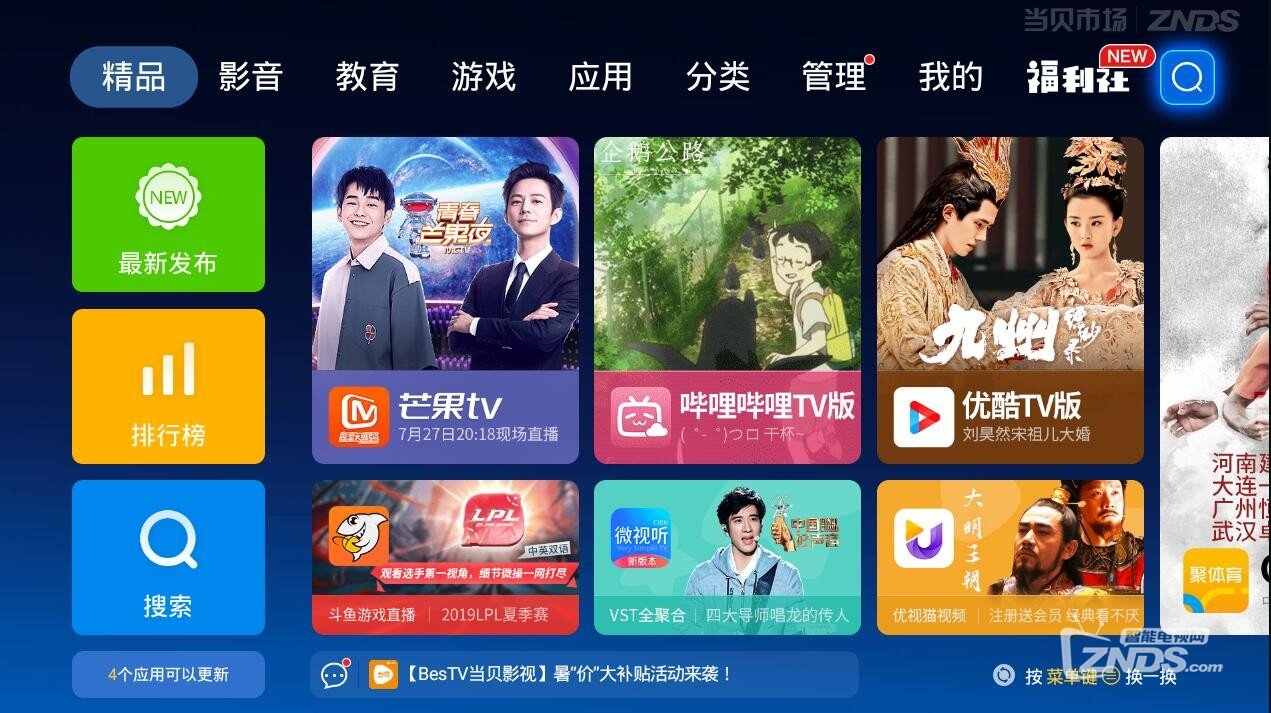
Task: Open the 优视猫视频 card
Action: [x=1010, y=557]
